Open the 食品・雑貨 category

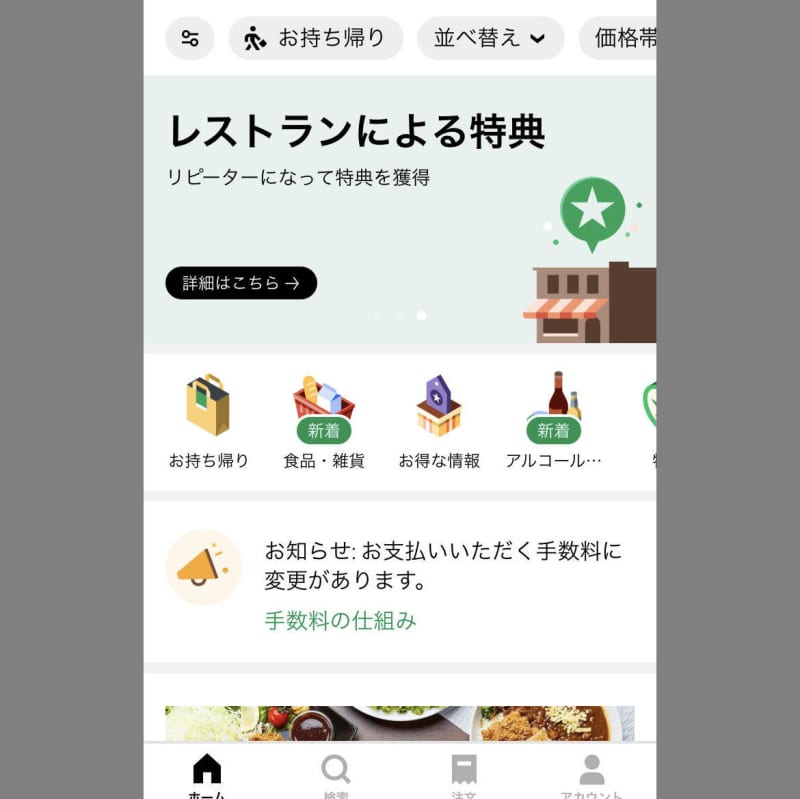(x=323, y=420)
